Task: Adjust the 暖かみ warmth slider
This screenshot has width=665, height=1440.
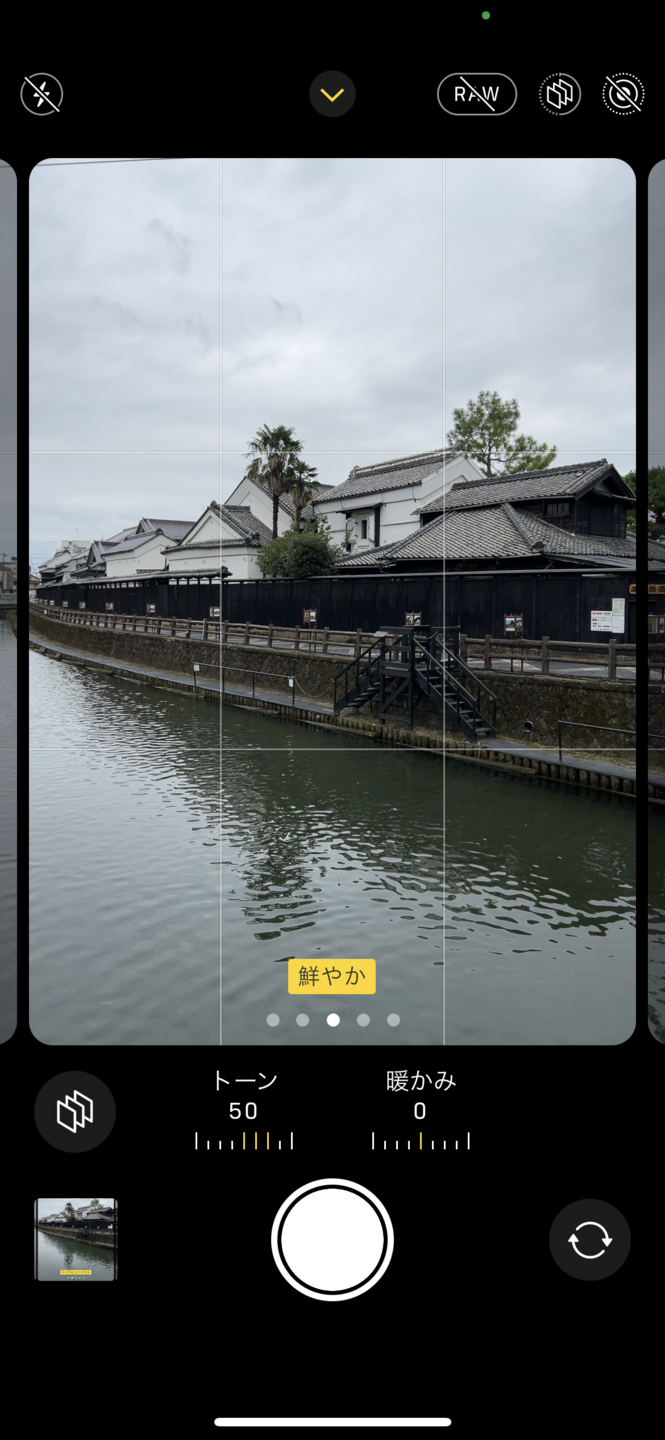Action: [420, 1140]
